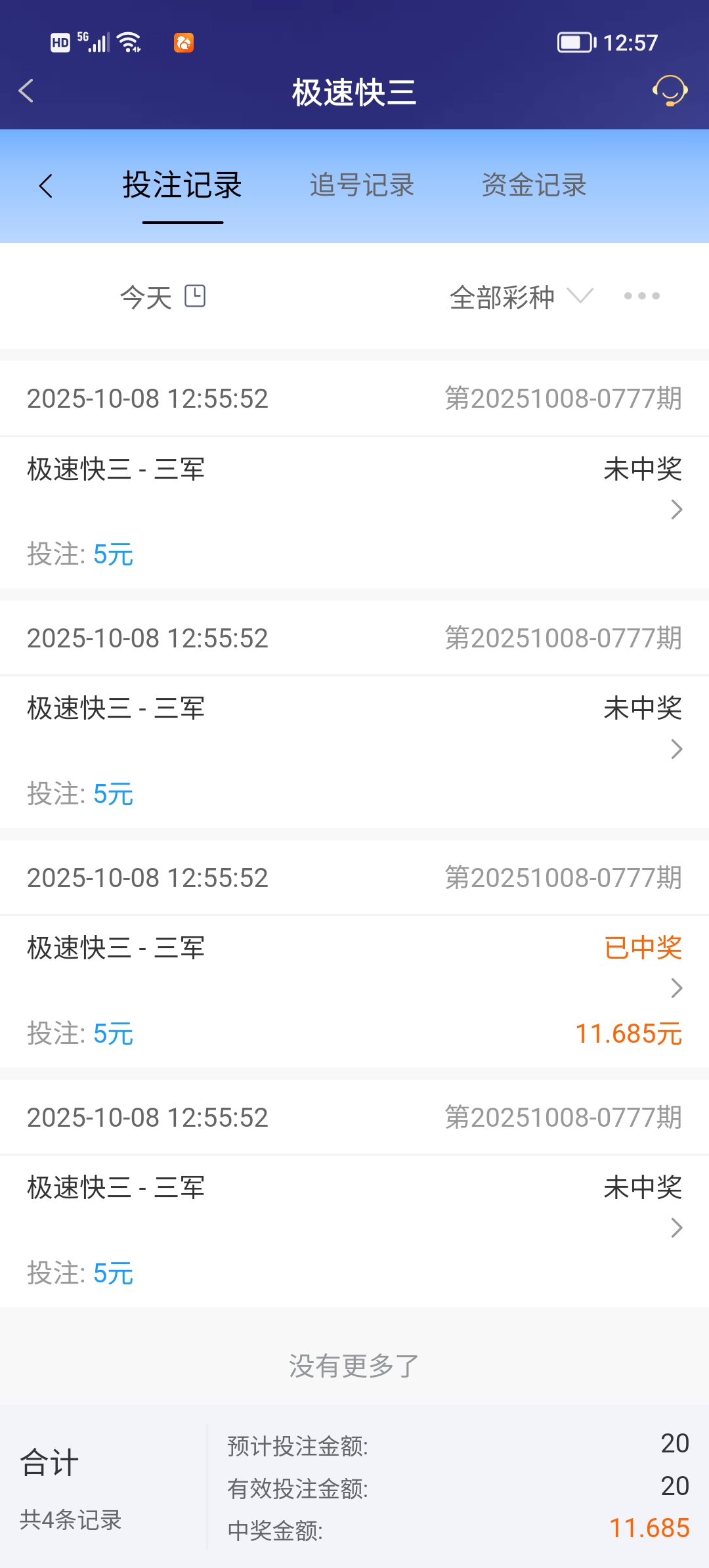The height and width of the screenshot is (1568, 709).
Task: Open the last 未中奖 record's detail arrow
Action: (676, 1229)
